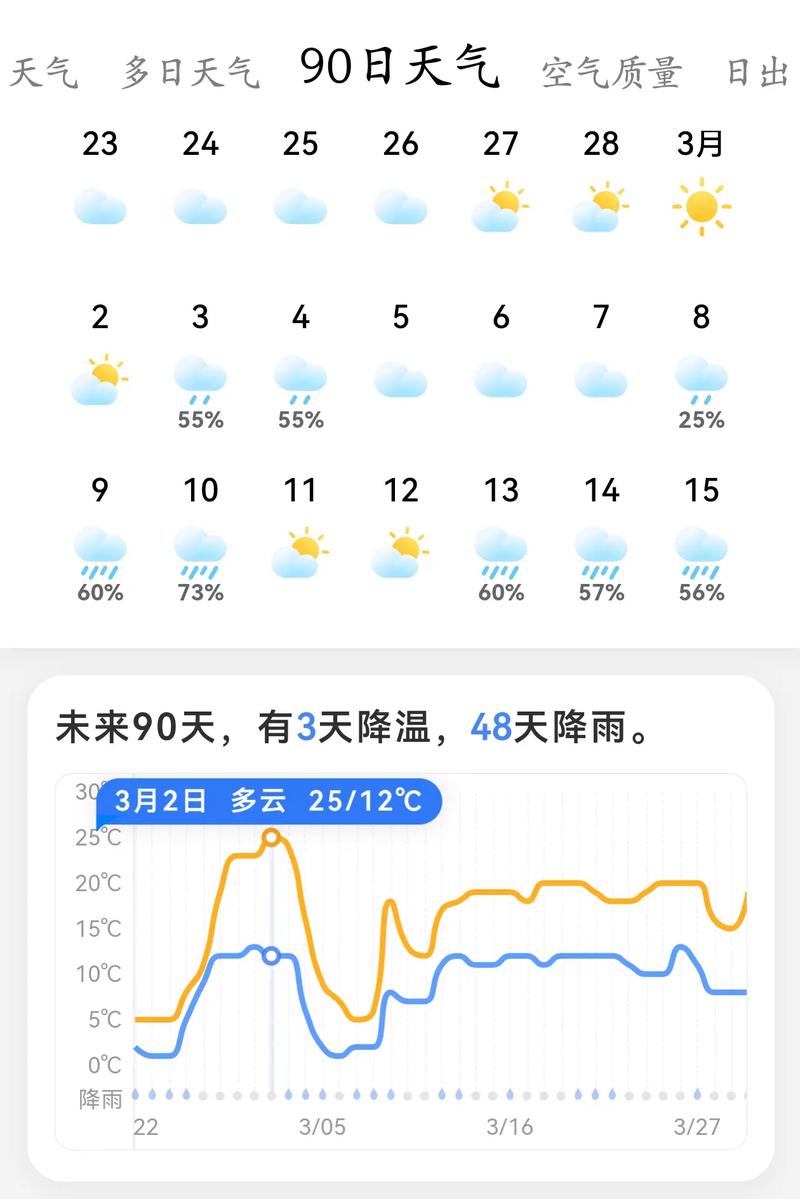Select the partly sunny icon for February 27
Image resolution: width=800 pixels, height=1199 pixels.
coord(501,204)
